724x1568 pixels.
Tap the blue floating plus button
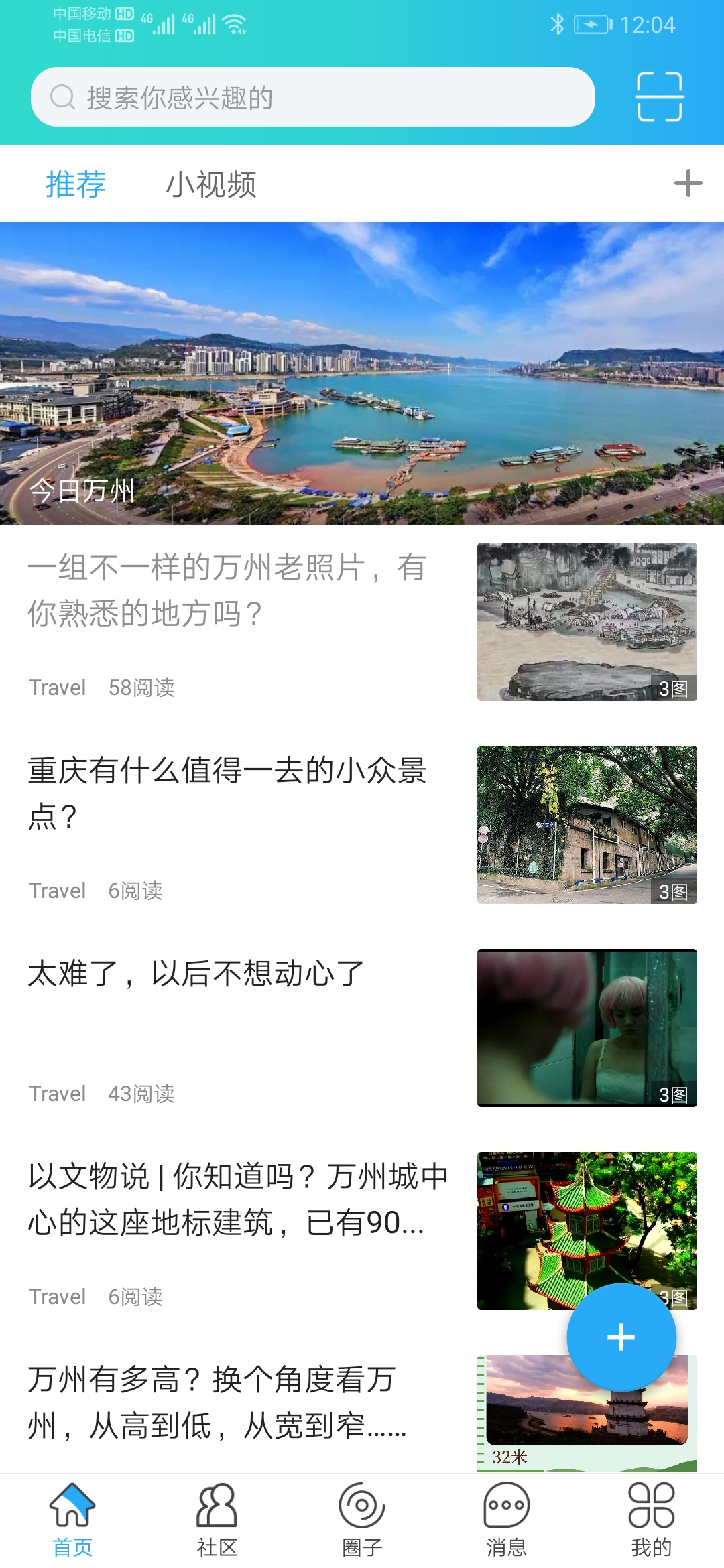pyautogui.click(x=621, y=1337)
